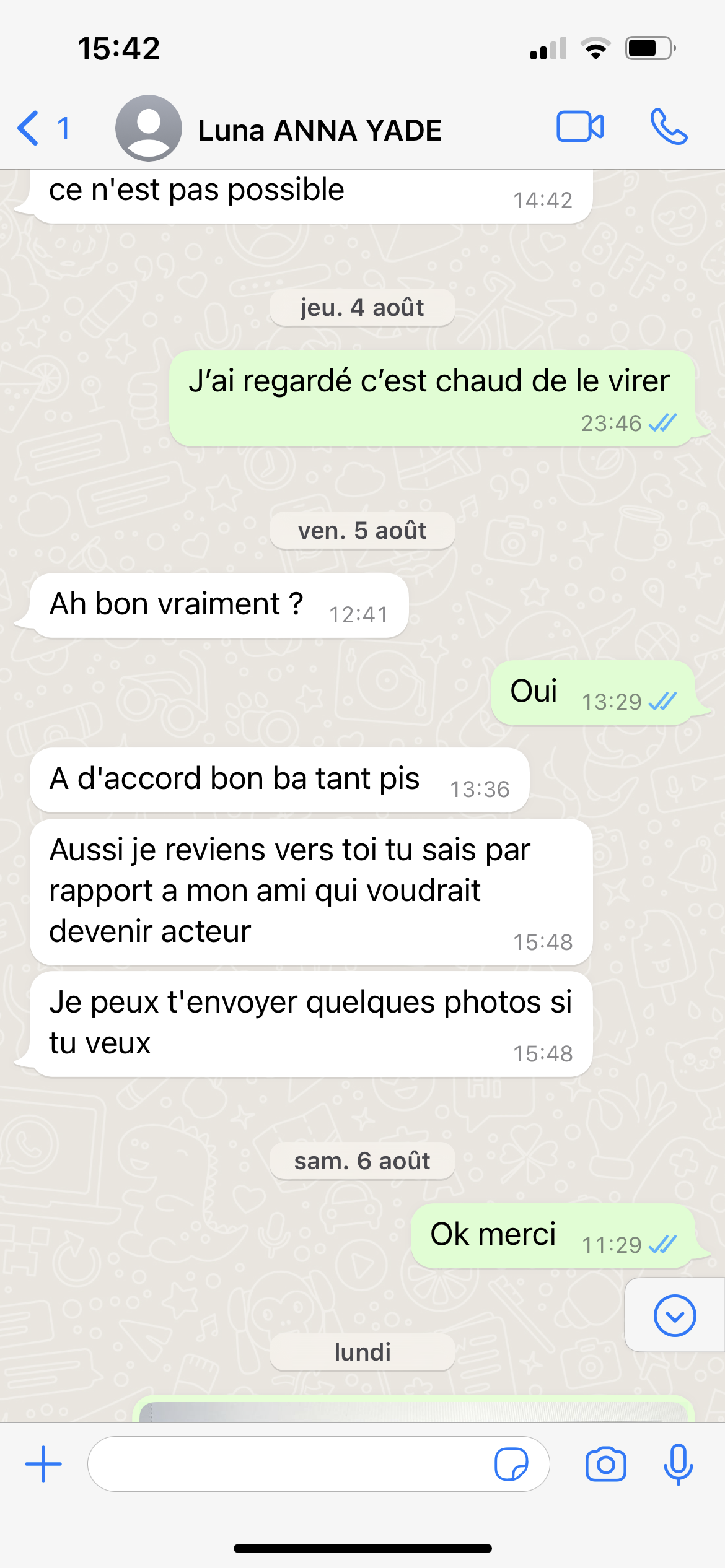The image size is (725, 1568).
Task: Start a video call with Luna
Action: [580, 127]
